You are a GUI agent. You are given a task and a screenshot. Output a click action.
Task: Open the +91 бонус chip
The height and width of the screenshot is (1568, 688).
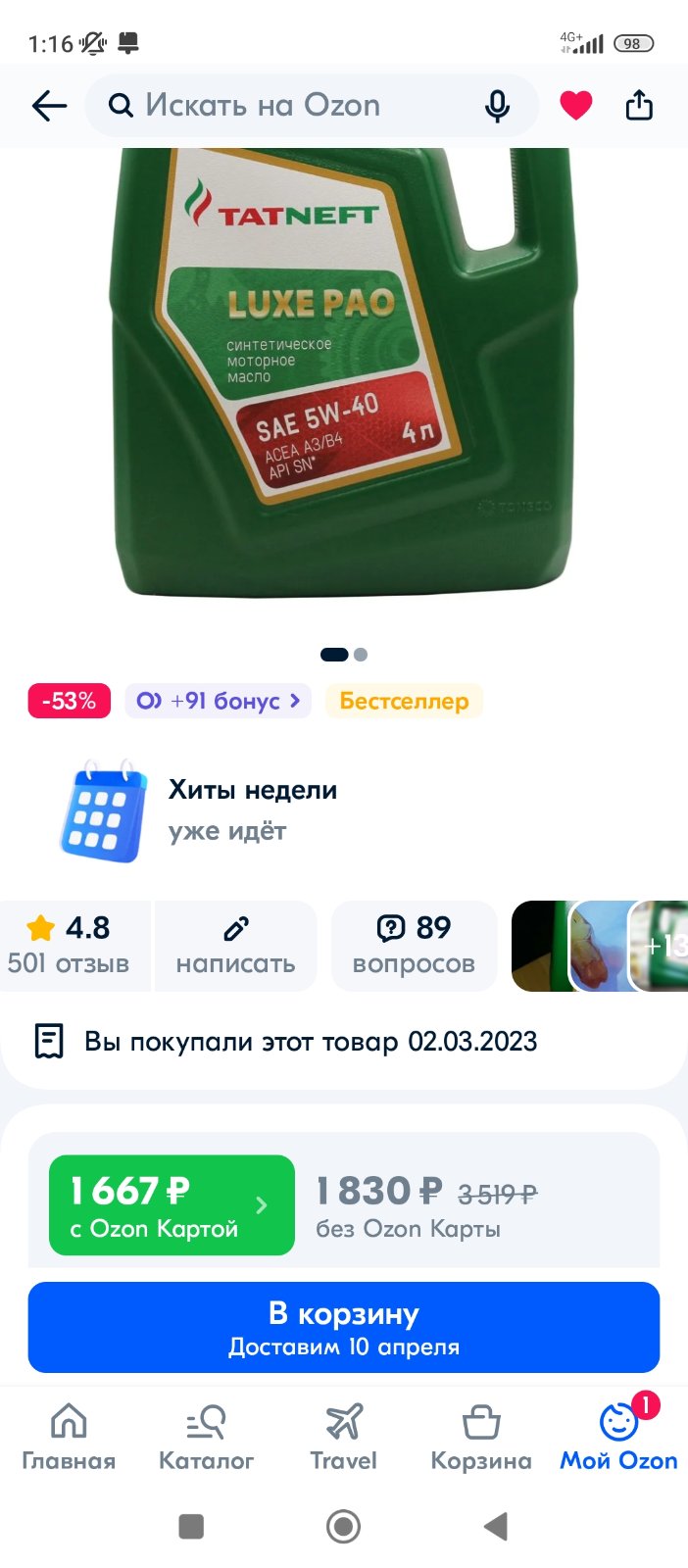pos(218,701)
